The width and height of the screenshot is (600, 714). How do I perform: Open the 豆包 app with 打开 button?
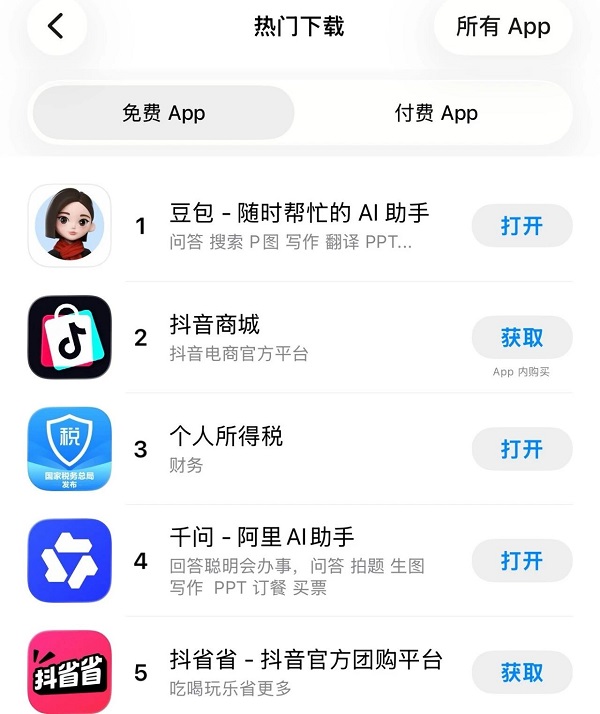click(521, 226)
